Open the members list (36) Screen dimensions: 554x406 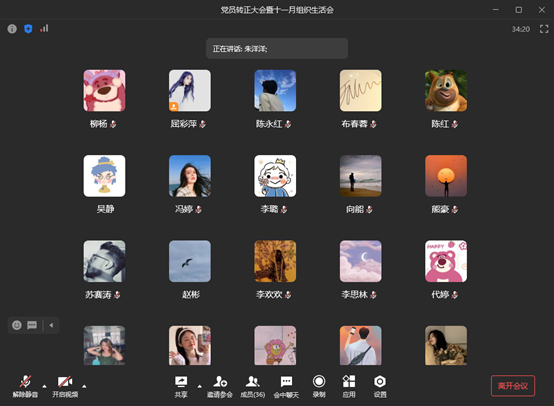click(x=253, y=386)
